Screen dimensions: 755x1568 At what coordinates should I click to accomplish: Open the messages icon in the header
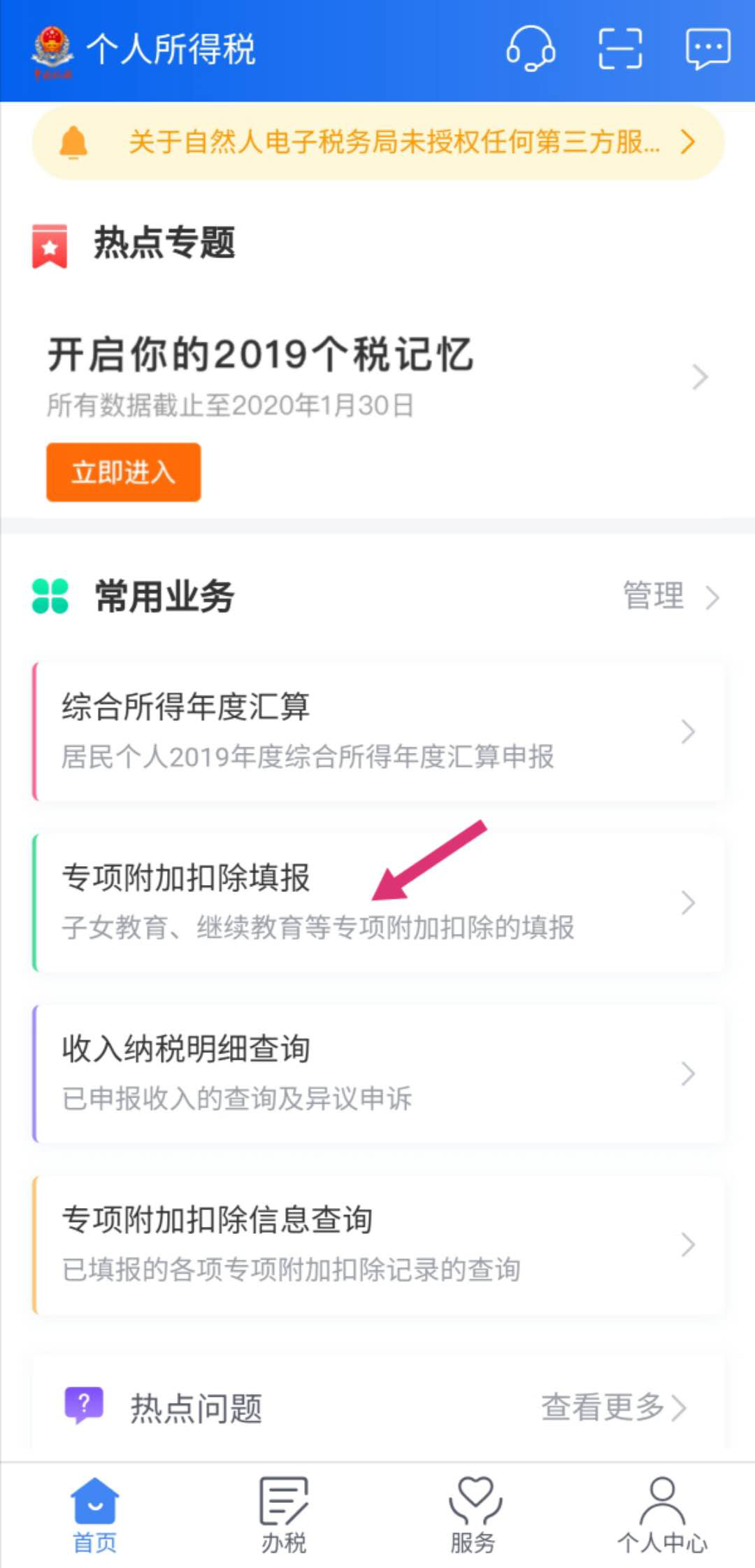point(708,48)
